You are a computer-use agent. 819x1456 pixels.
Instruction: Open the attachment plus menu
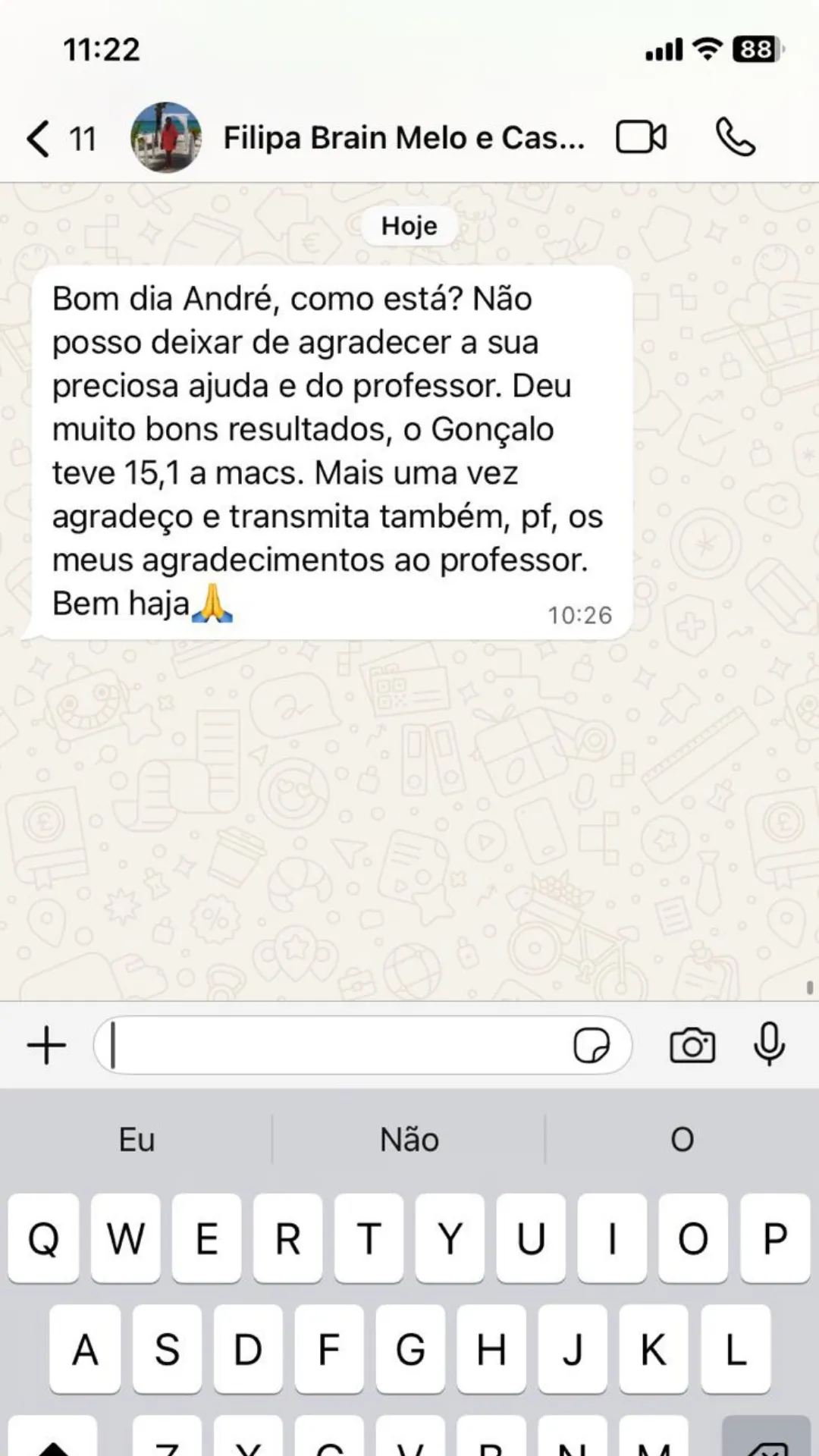47,1046
